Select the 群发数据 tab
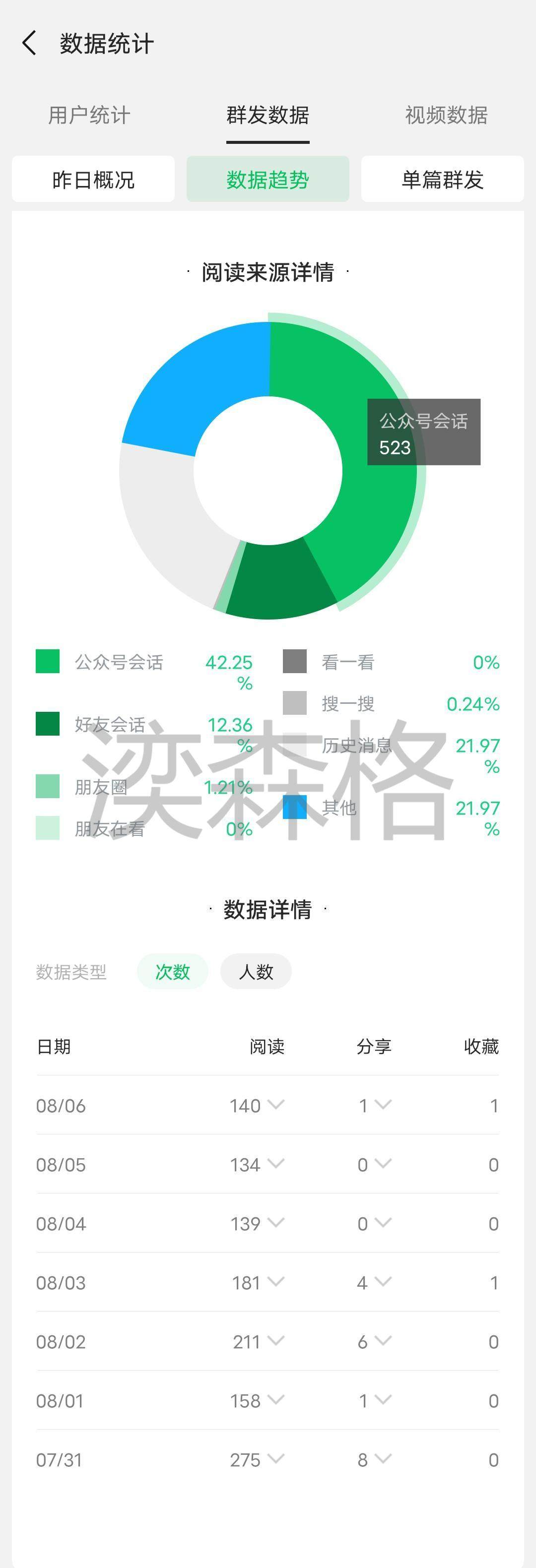536x1568 pixels. [x=268, y=115]
